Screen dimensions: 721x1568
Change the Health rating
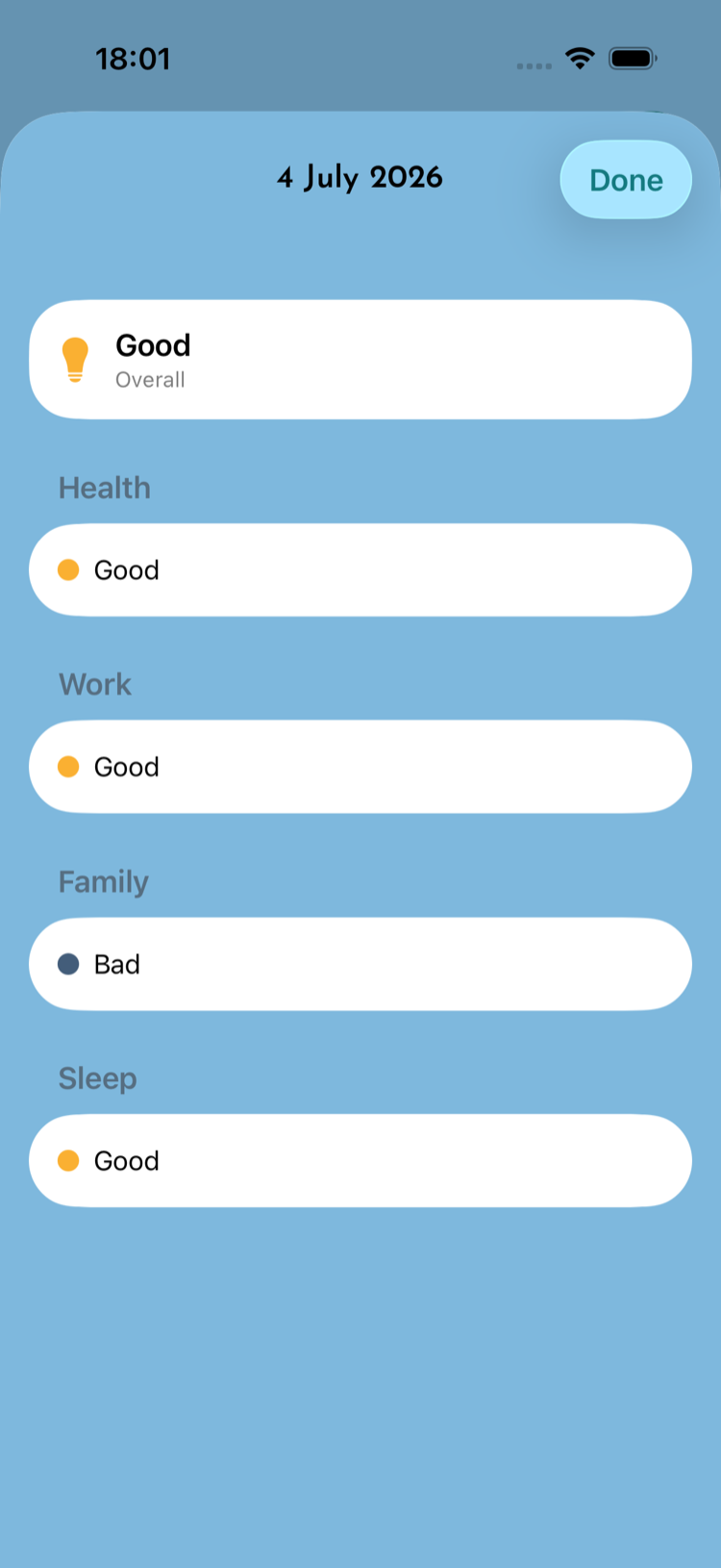pyautogui.click(x=360, y=570)
